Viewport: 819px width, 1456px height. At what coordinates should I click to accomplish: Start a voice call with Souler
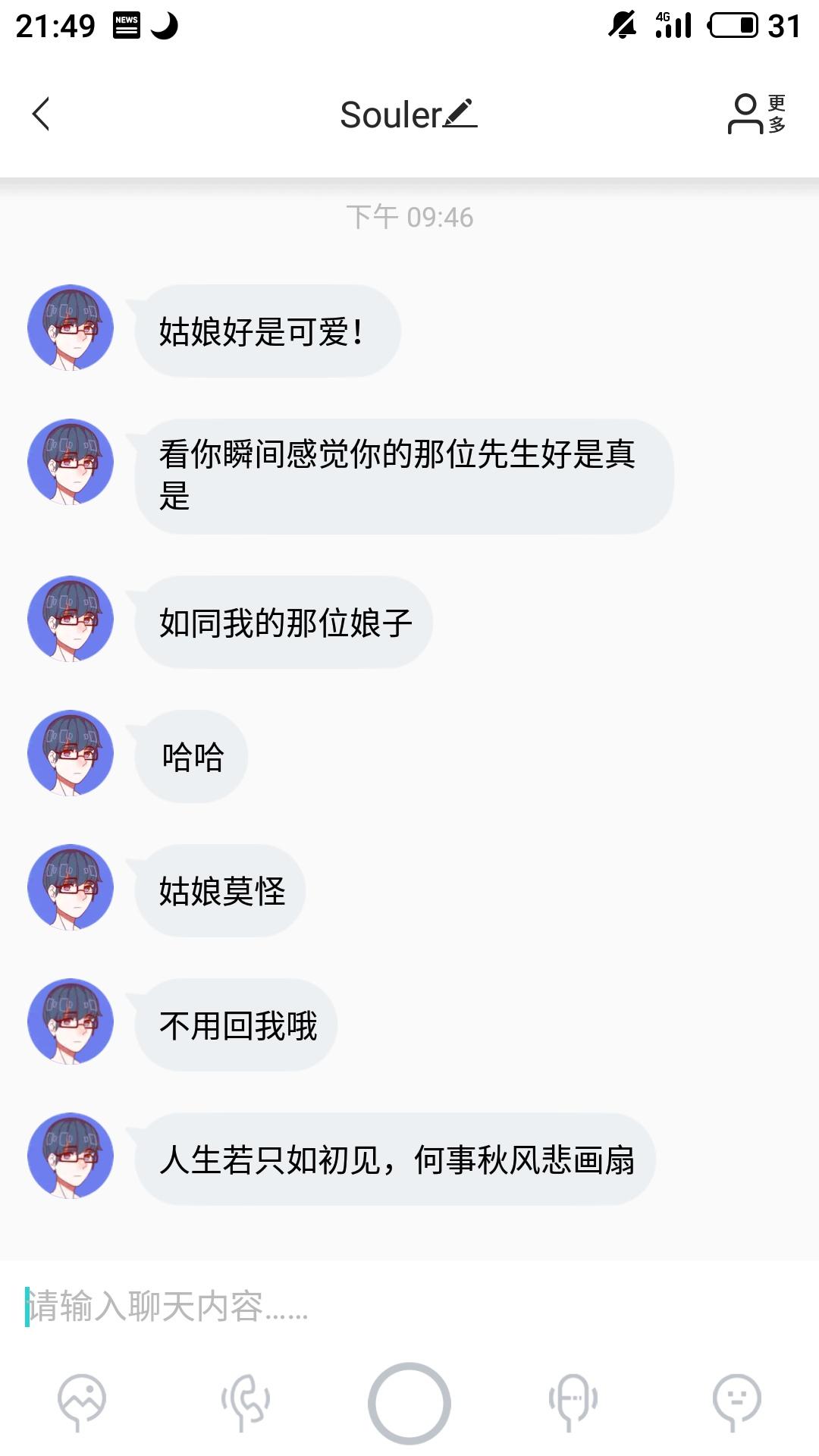246,1402
